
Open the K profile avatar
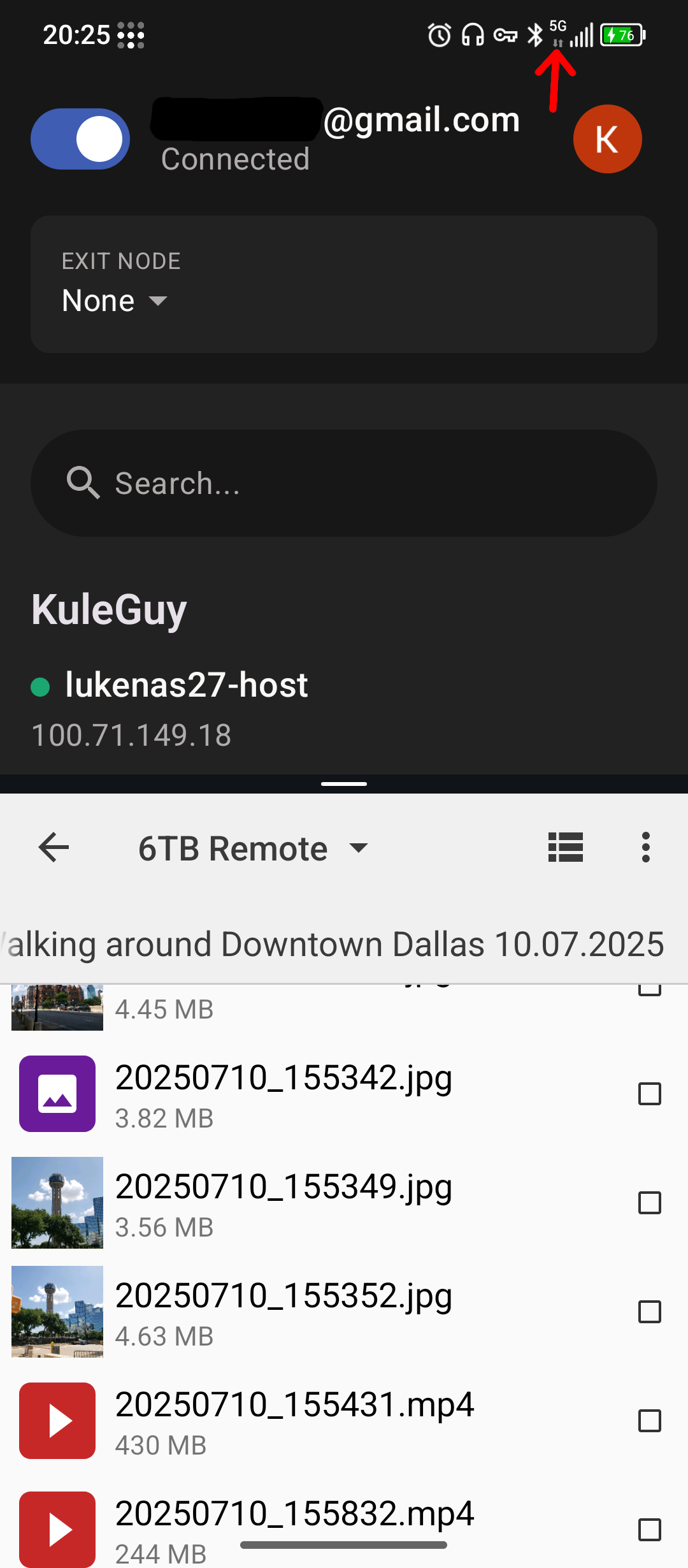(x=607, y=139)
